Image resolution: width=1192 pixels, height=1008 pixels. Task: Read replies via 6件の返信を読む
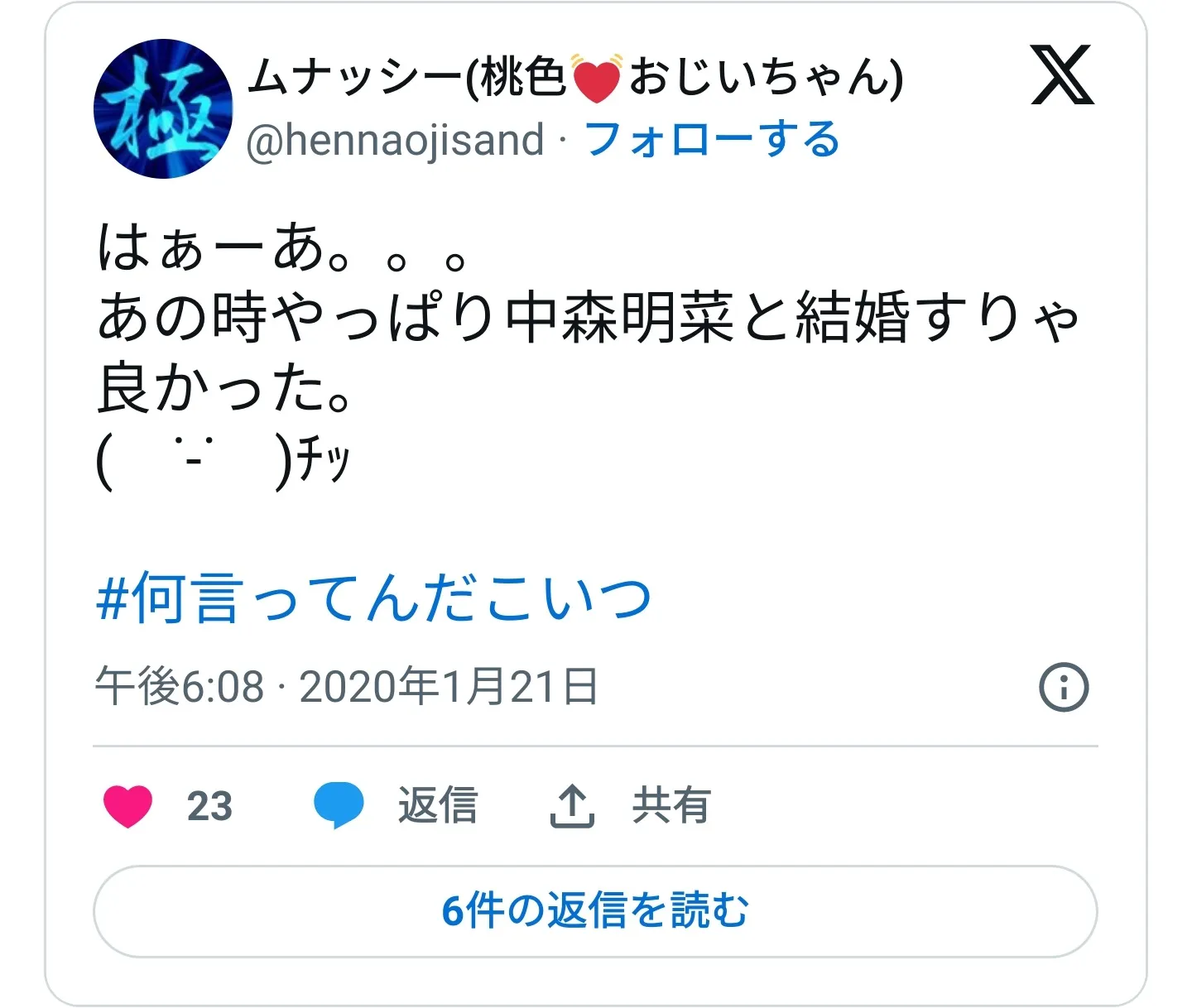point(595,911)
